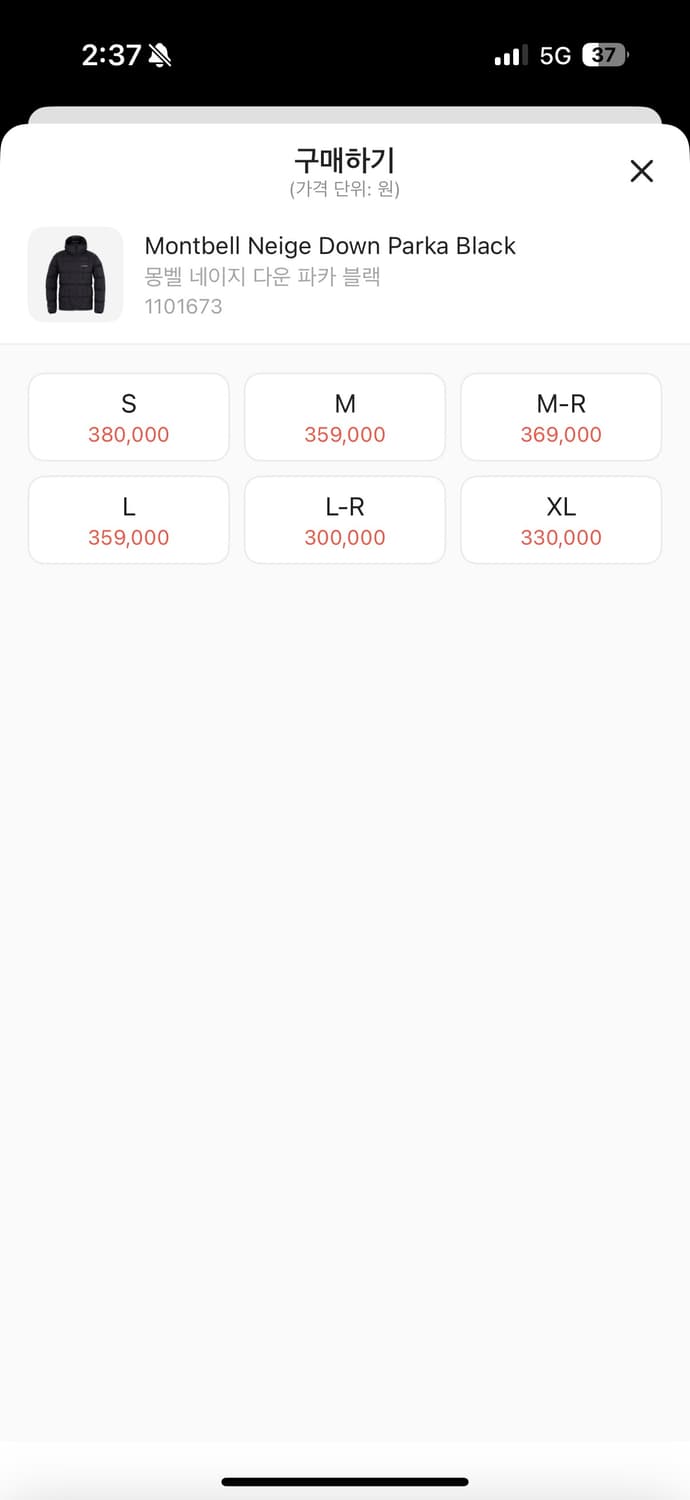Viewport: 690px width, 1500px height.
Task: Select size S for 380,000
Action: (129, 417)
